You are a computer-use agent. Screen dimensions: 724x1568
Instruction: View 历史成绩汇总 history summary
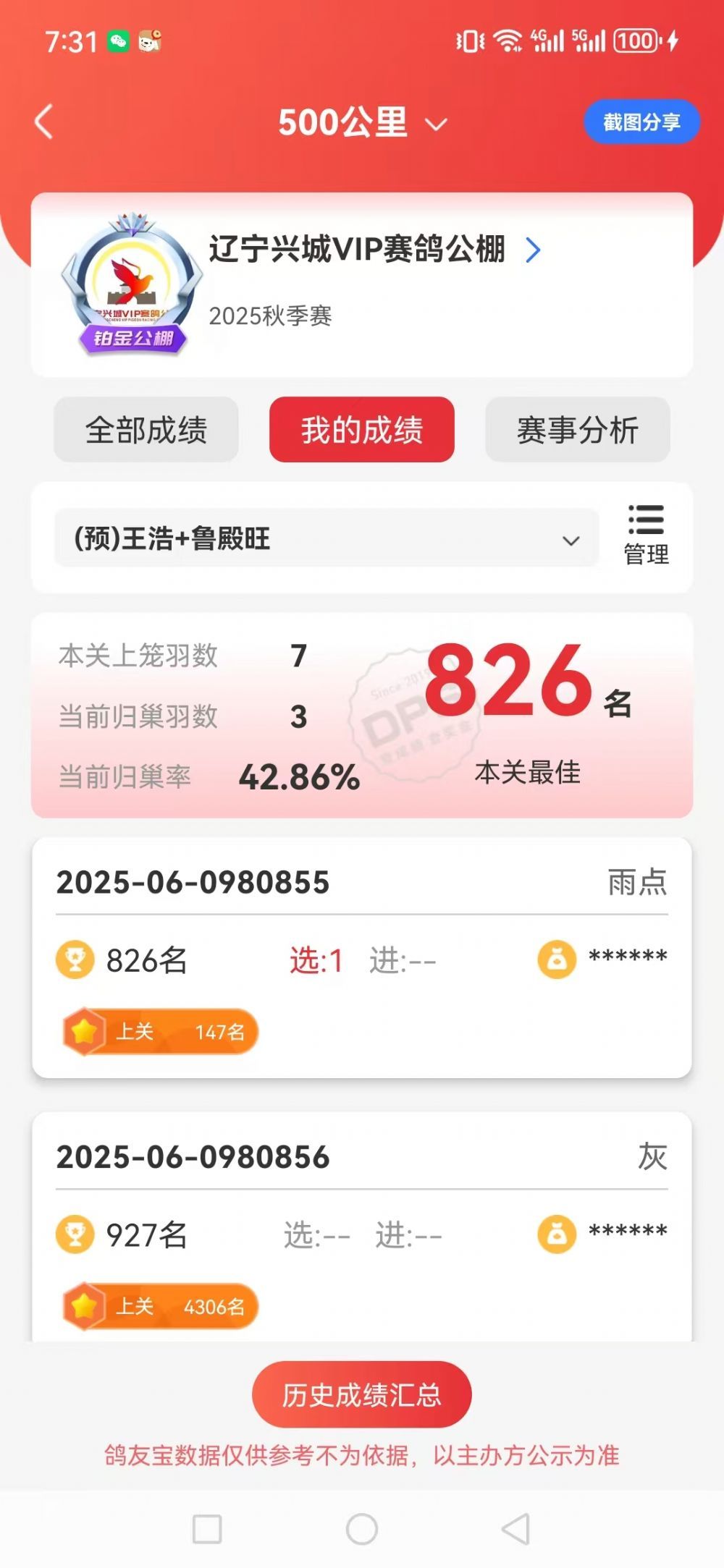tap(362, 1394)
